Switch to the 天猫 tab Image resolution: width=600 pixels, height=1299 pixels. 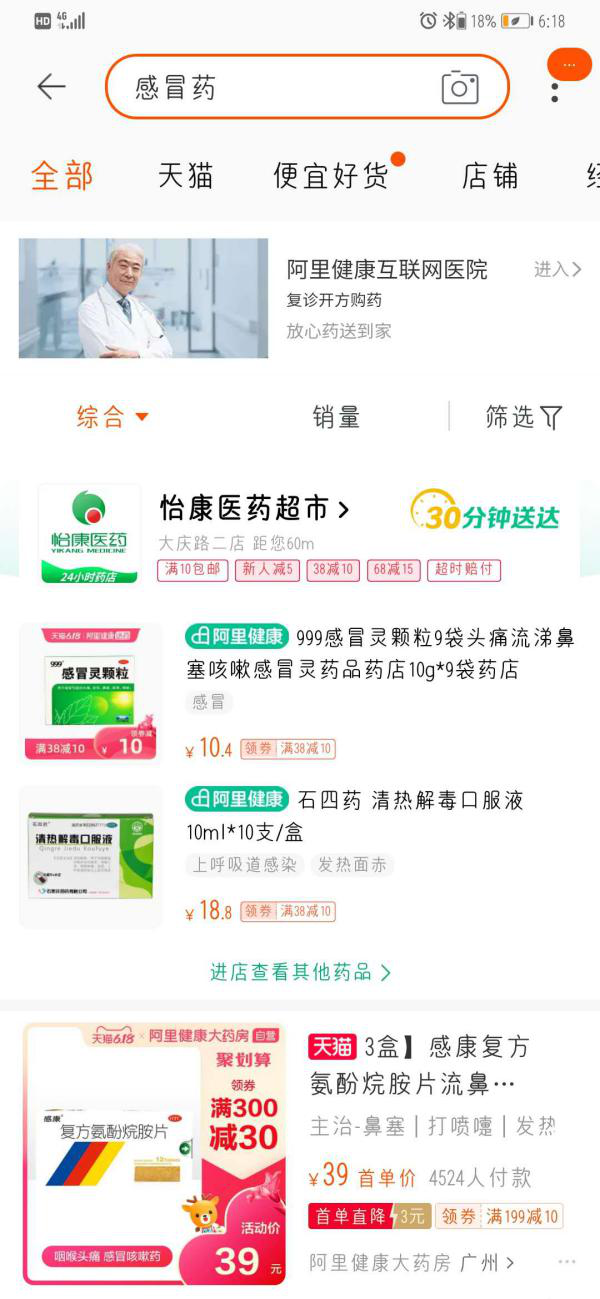pyautogui.click(x=186, y=176)
